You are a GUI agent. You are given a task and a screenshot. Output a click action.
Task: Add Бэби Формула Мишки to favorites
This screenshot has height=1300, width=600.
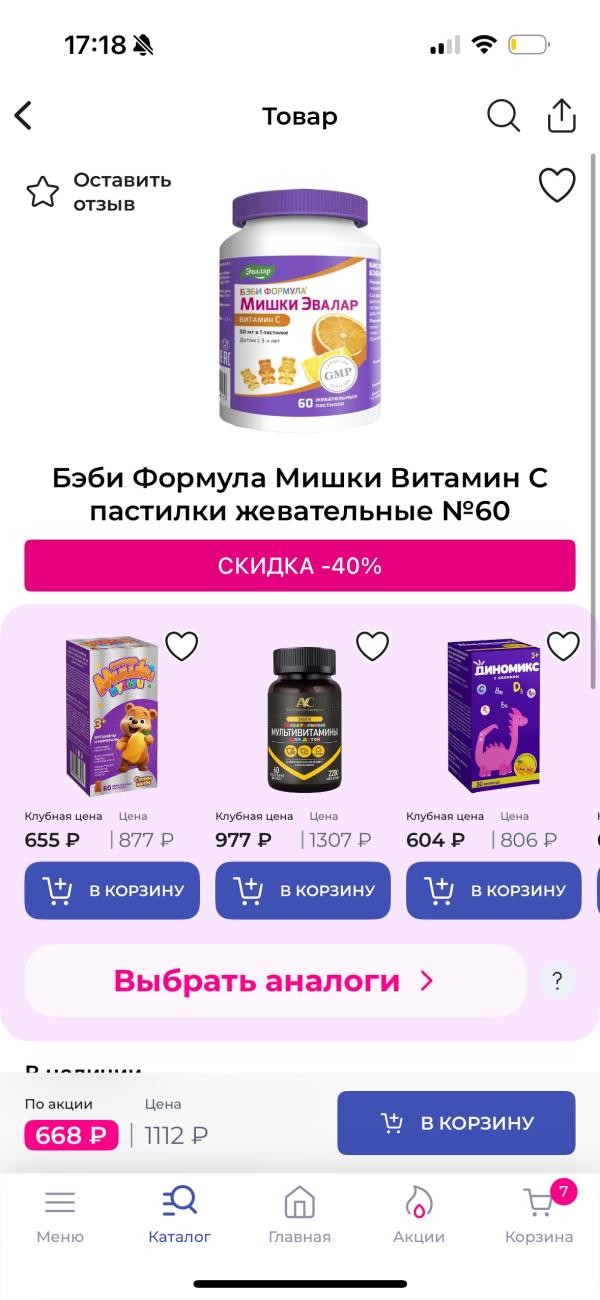[x=557, y=185]
